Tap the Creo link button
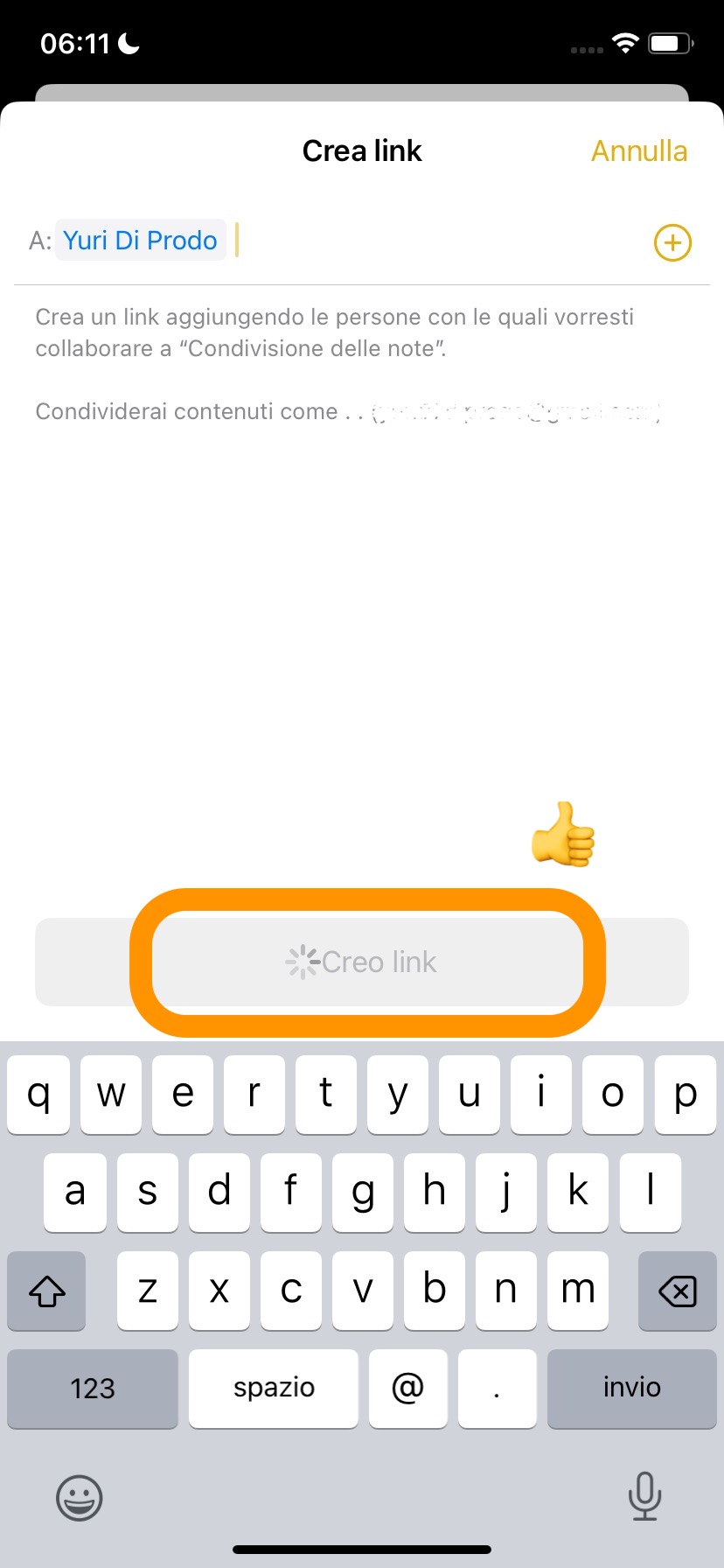Screen dimensions: 724x1568 point(362,962)
